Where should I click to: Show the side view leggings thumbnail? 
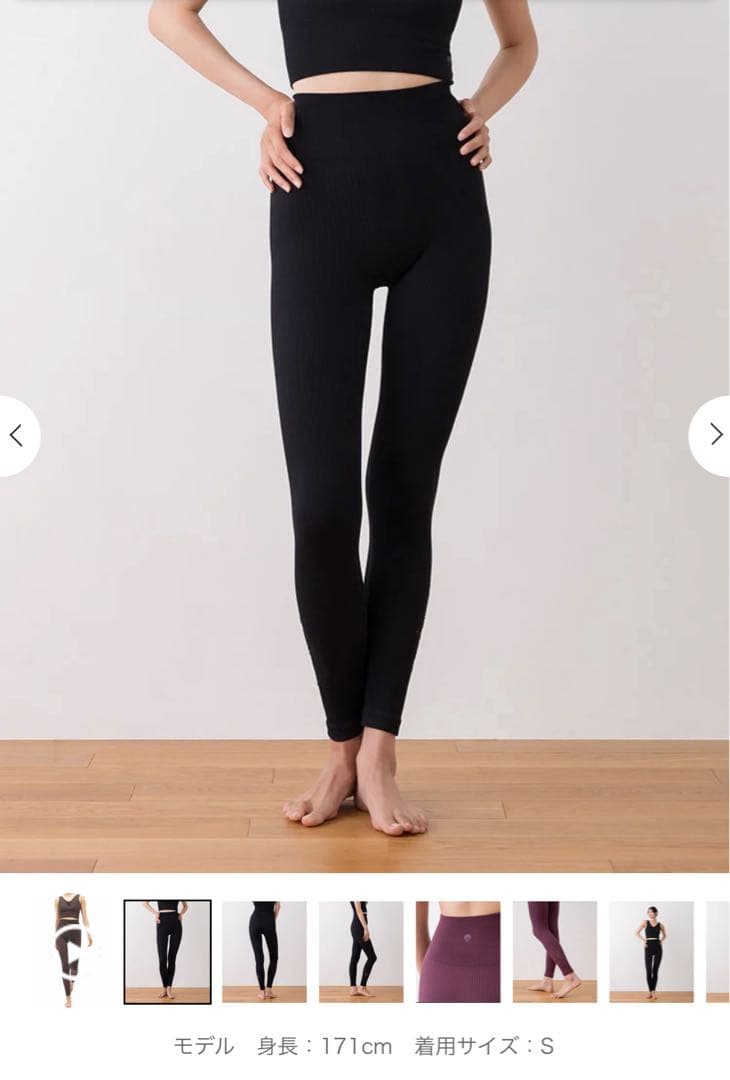tap(361, 951)
